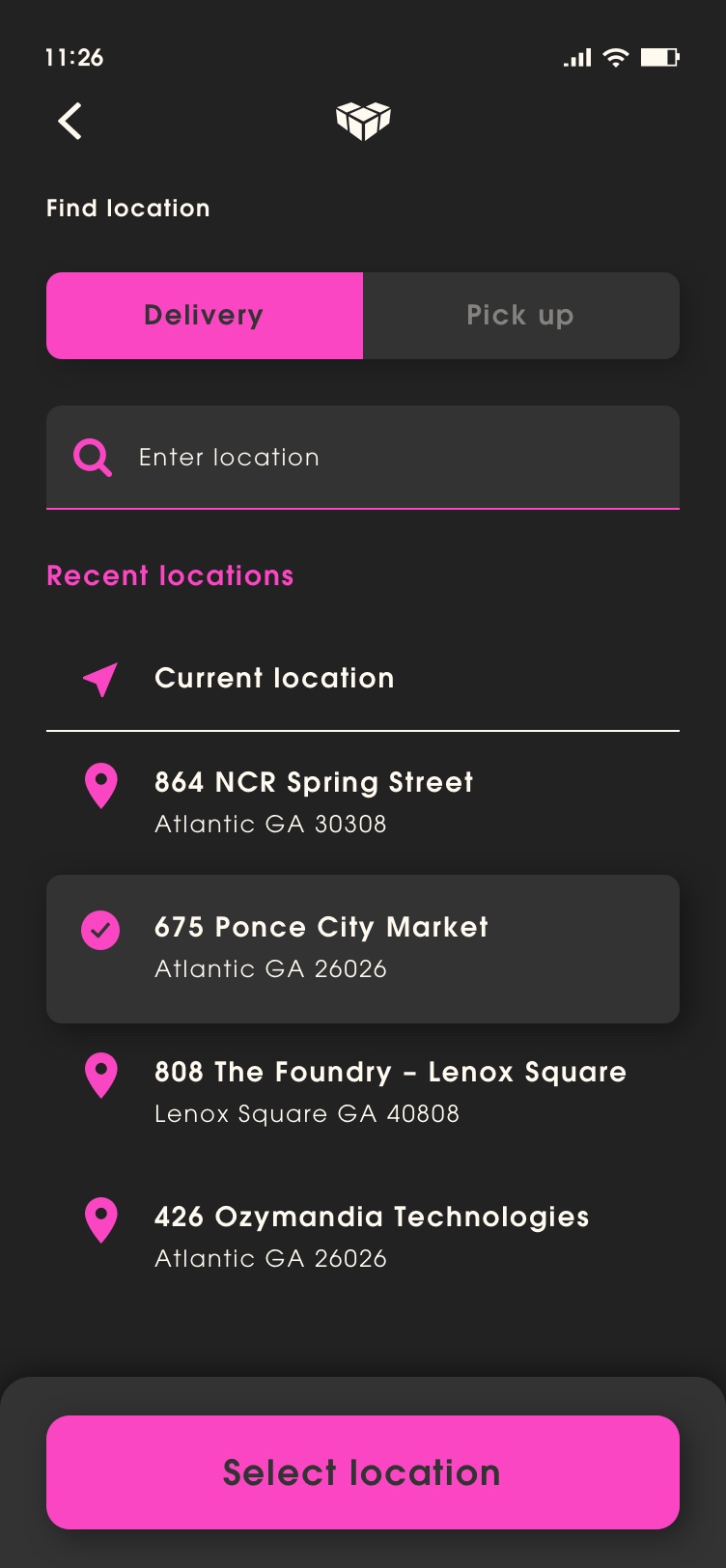Go back using the top arrow
Screen dimensions: 726x1568
click(70, 122)
